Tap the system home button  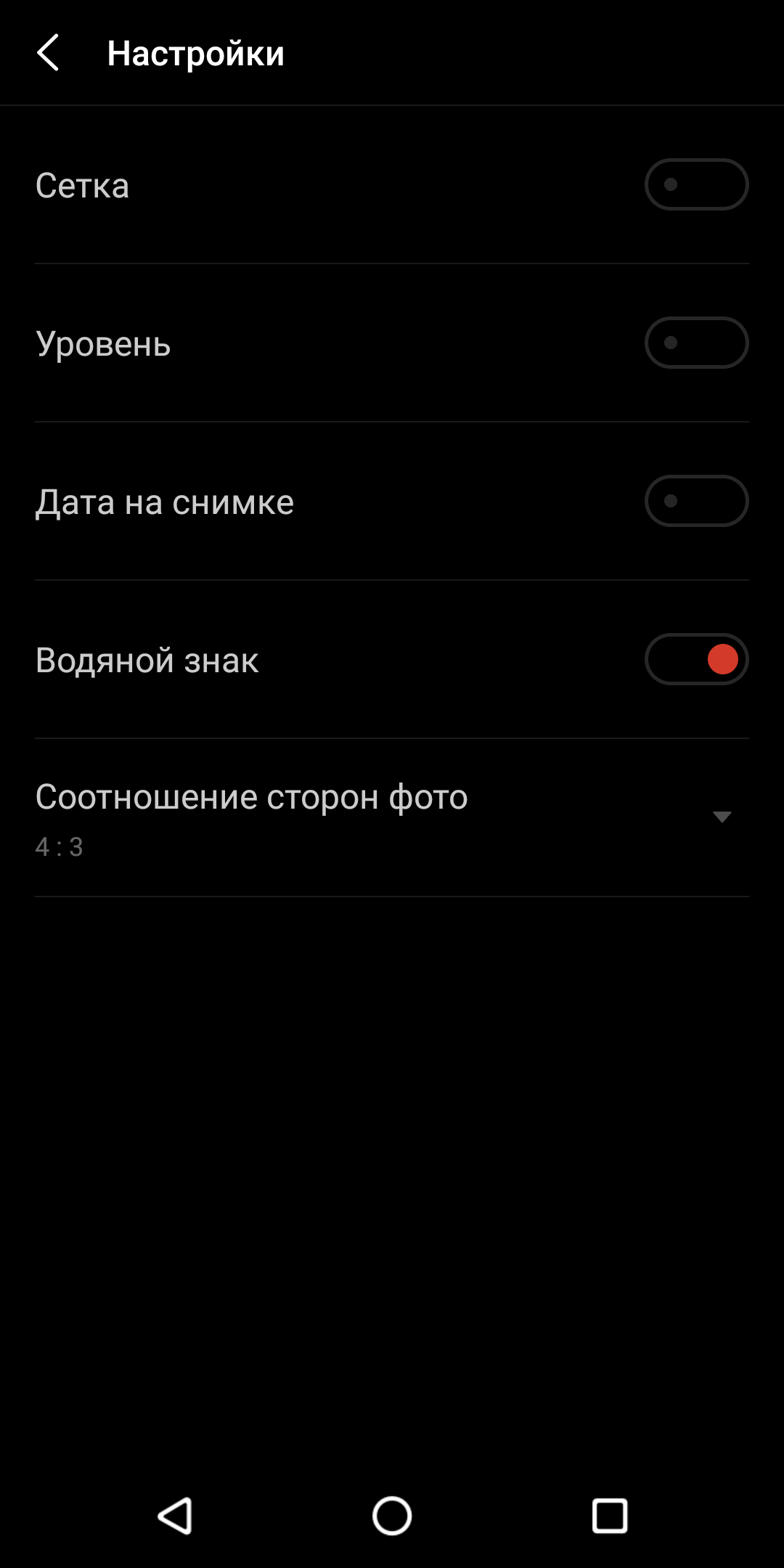[x=392, y=1516]
